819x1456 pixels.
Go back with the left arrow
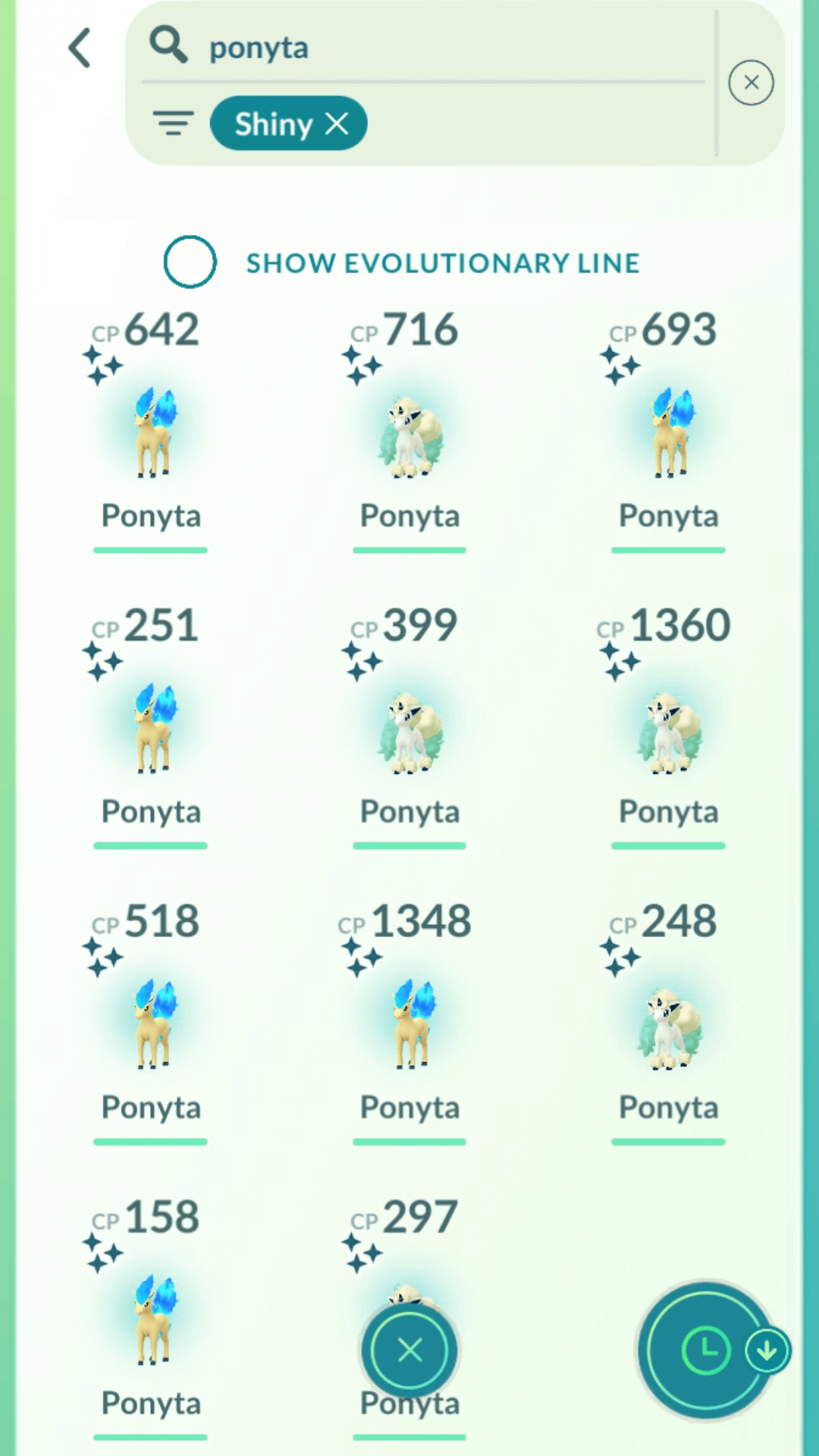80,48
